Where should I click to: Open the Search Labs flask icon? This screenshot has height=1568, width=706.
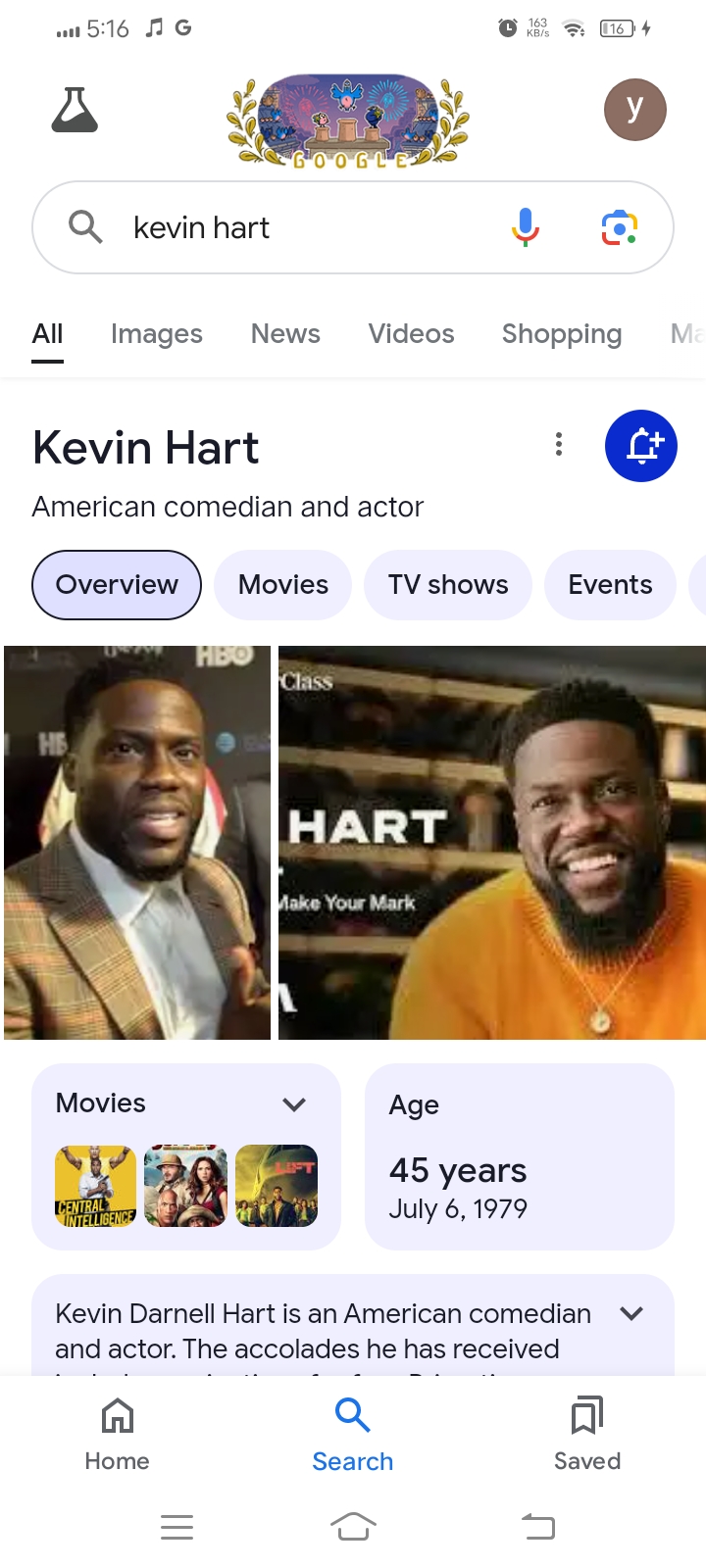[x=75, y=110]
